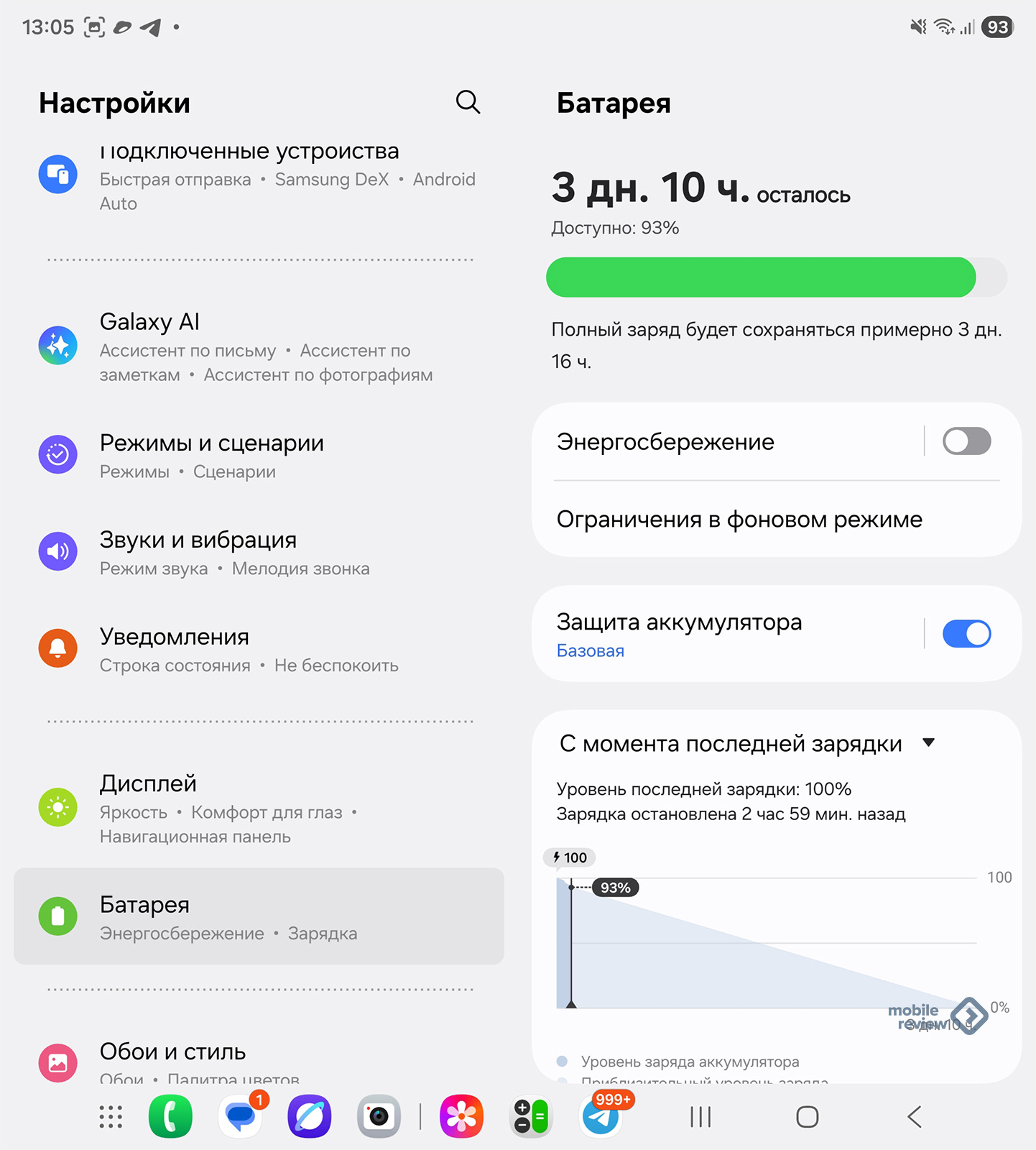The width and height of the screenshot is (1036, 1150).
Task: Open Звуки и вибрация settings
Action: 259,553
